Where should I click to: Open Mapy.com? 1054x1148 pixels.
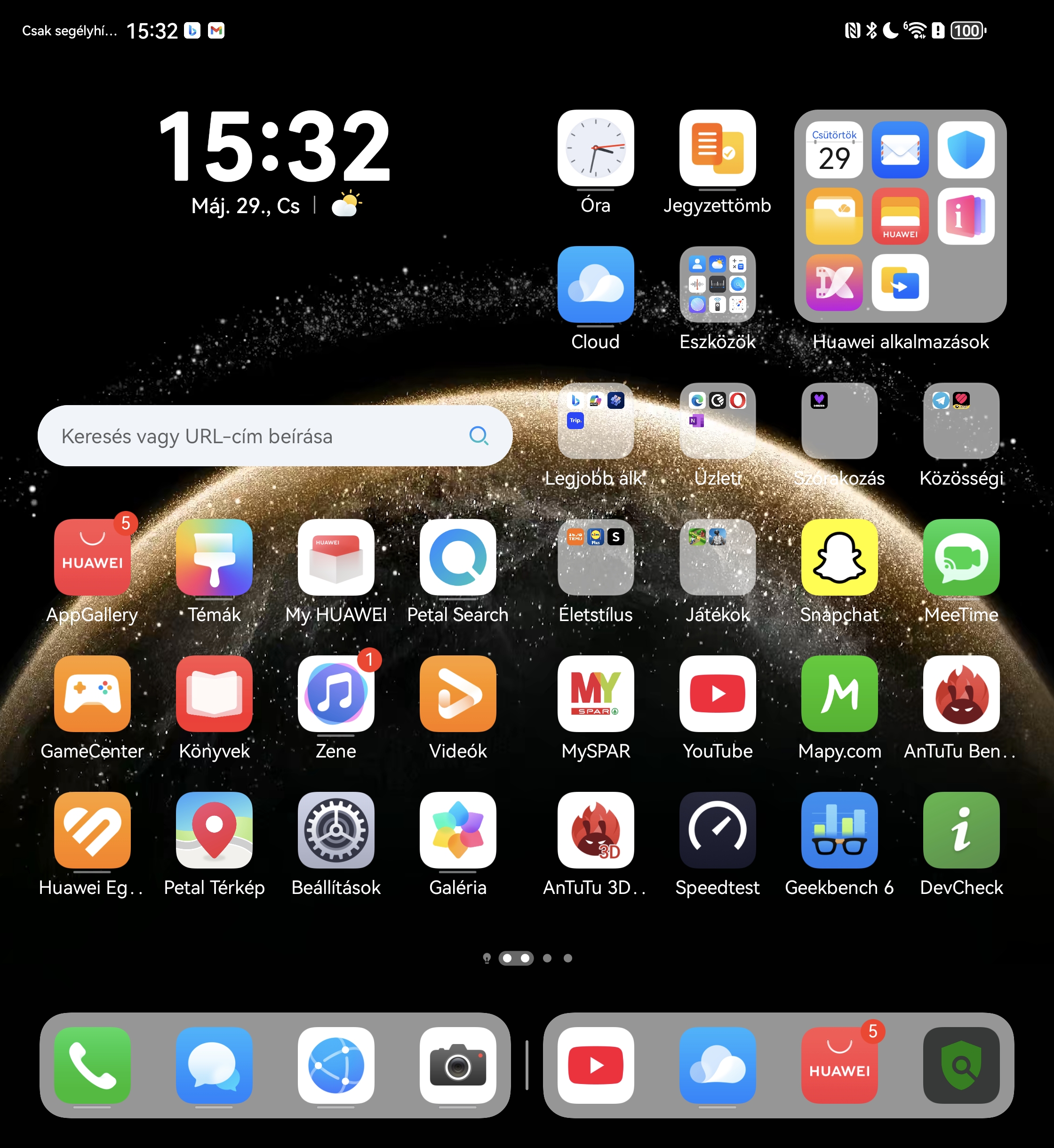[839, 694]
